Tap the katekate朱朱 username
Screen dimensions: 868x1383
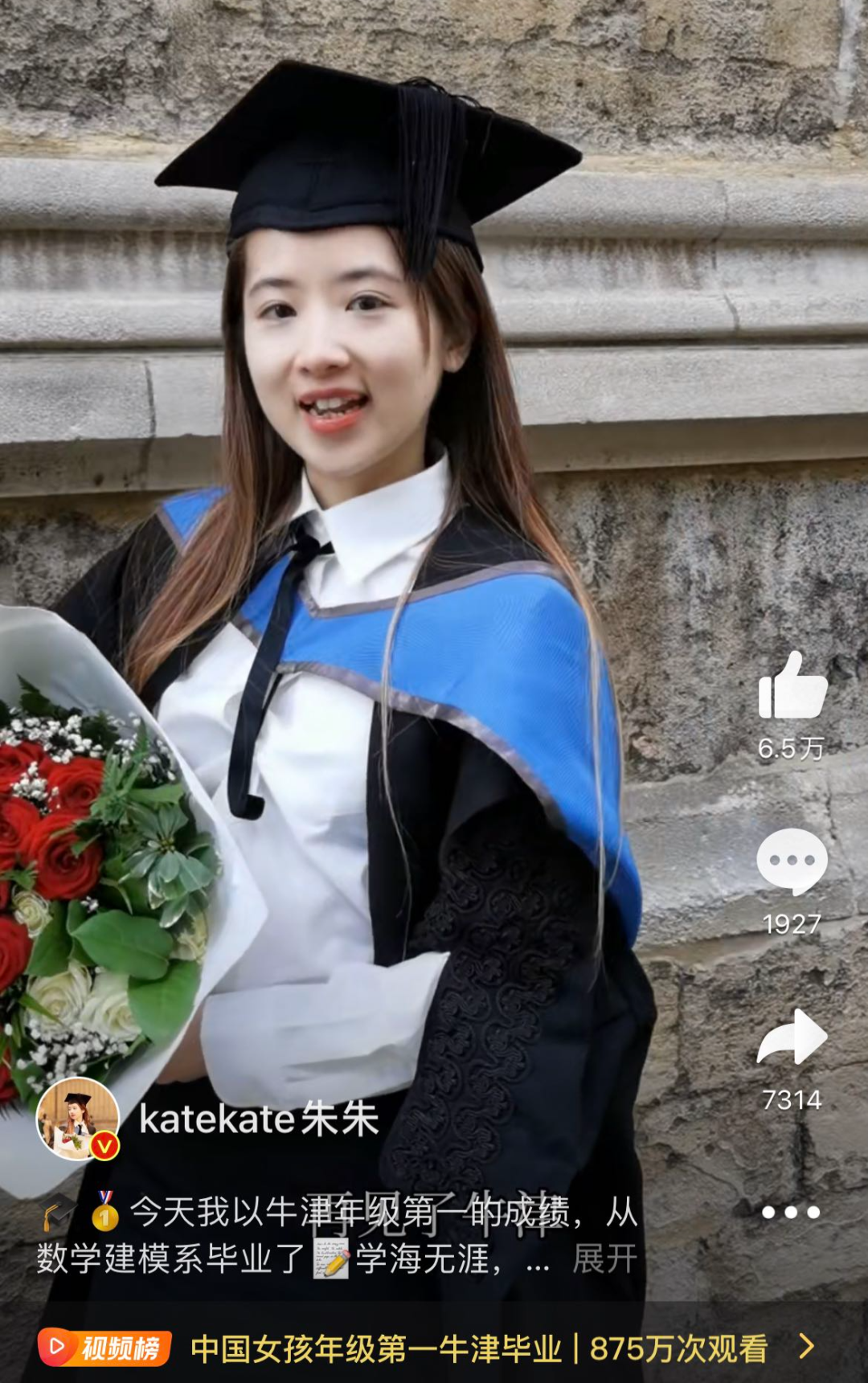259,1119
